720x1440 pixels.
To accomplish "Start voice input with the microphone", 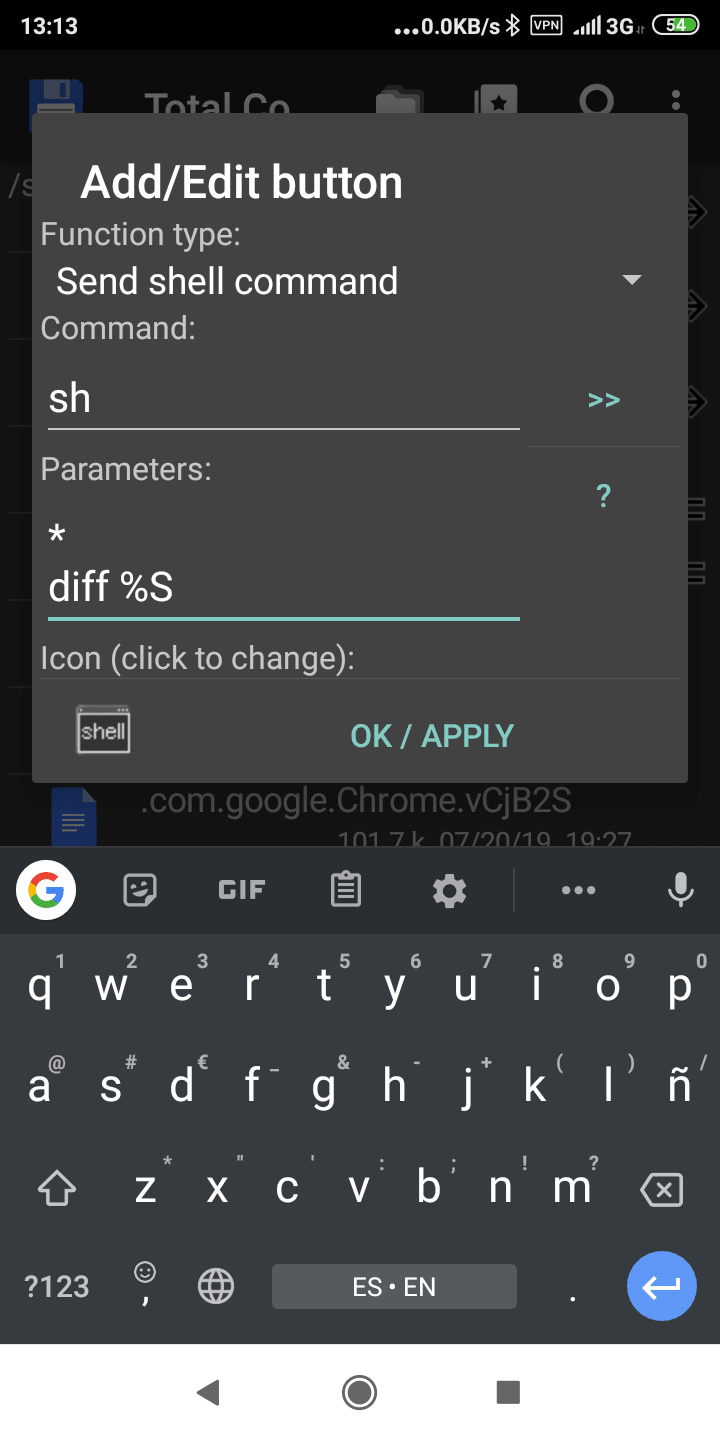I will tap(681, 889).
